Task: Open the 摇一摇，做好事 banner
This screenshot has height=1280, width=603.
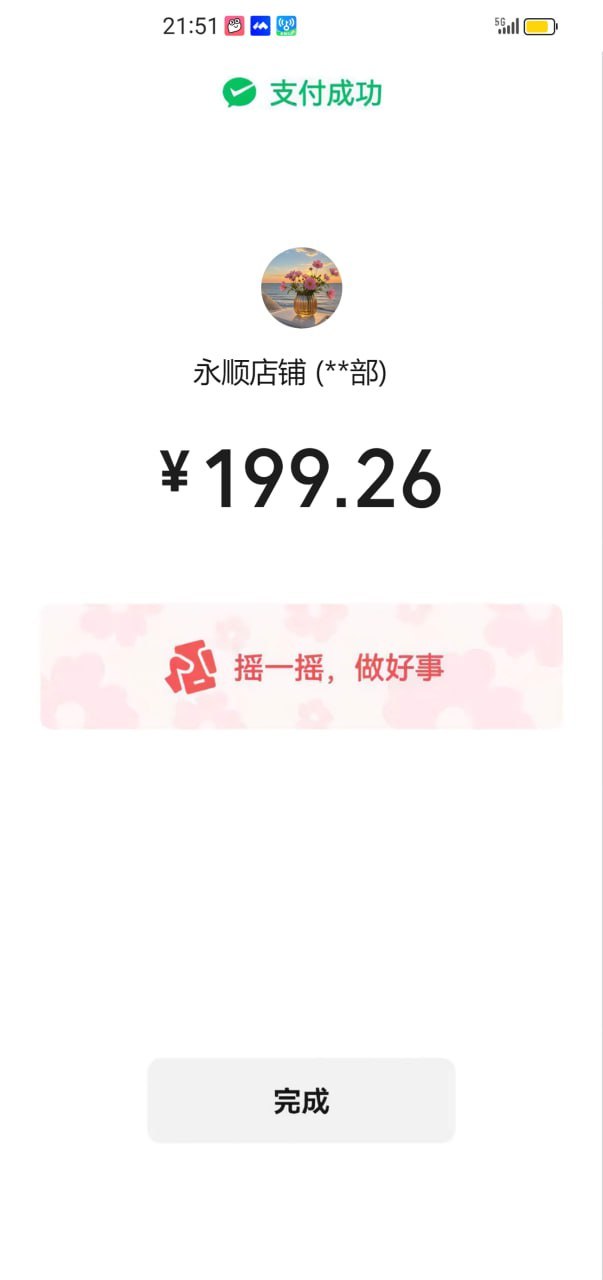Action: coord(301,667)
